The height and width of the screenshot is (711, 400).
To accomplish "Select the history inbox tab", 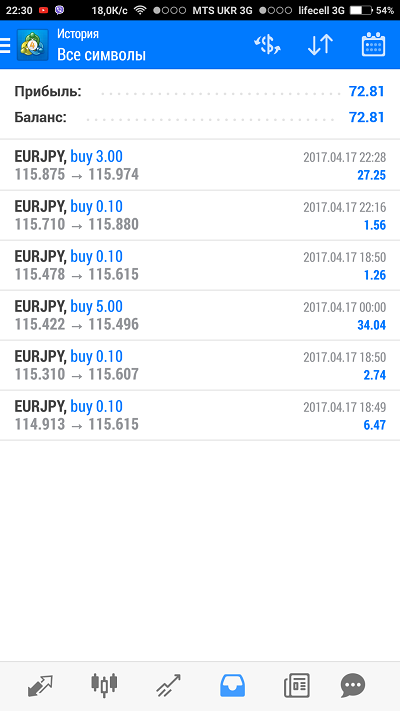I will [233, 685].
